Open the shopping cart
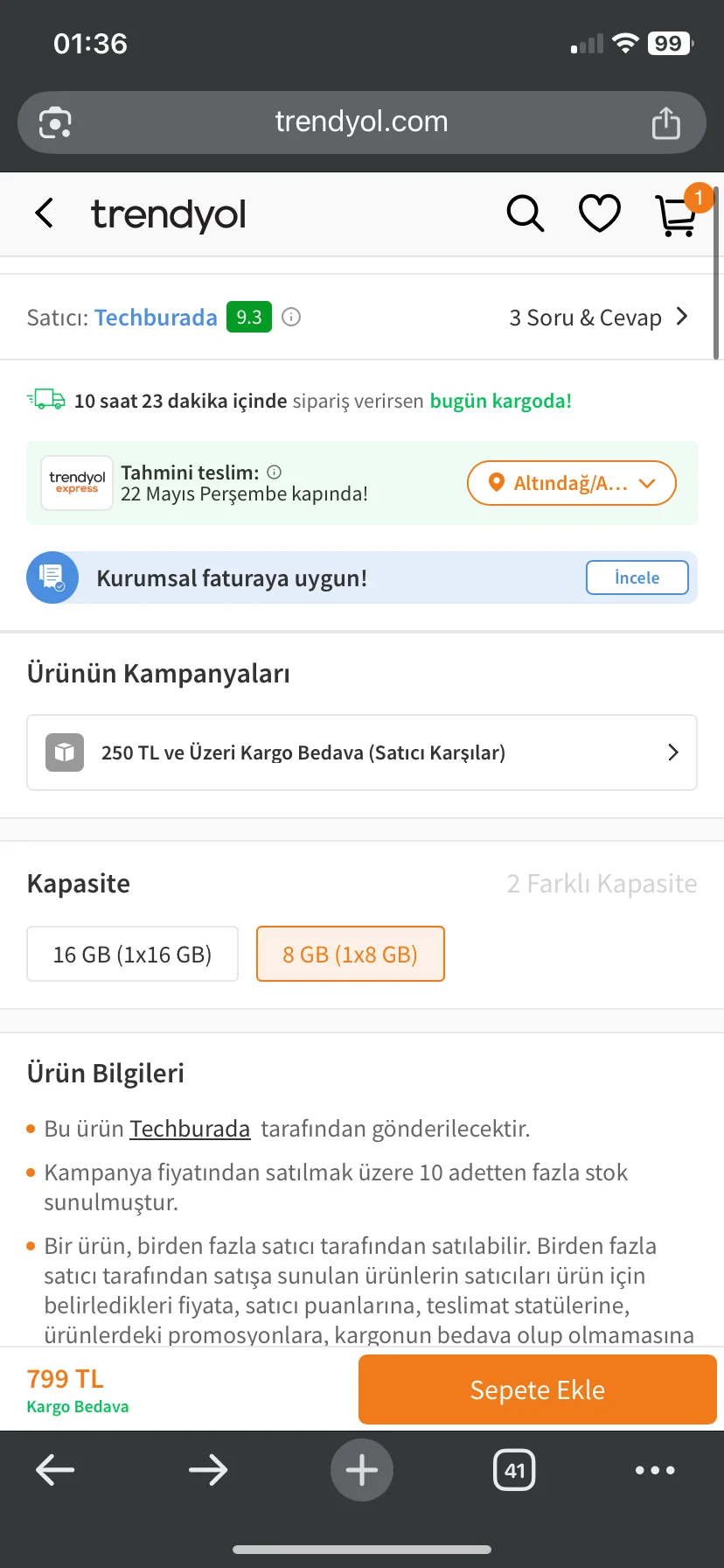 pyautogui.click(x=677, y=215)
